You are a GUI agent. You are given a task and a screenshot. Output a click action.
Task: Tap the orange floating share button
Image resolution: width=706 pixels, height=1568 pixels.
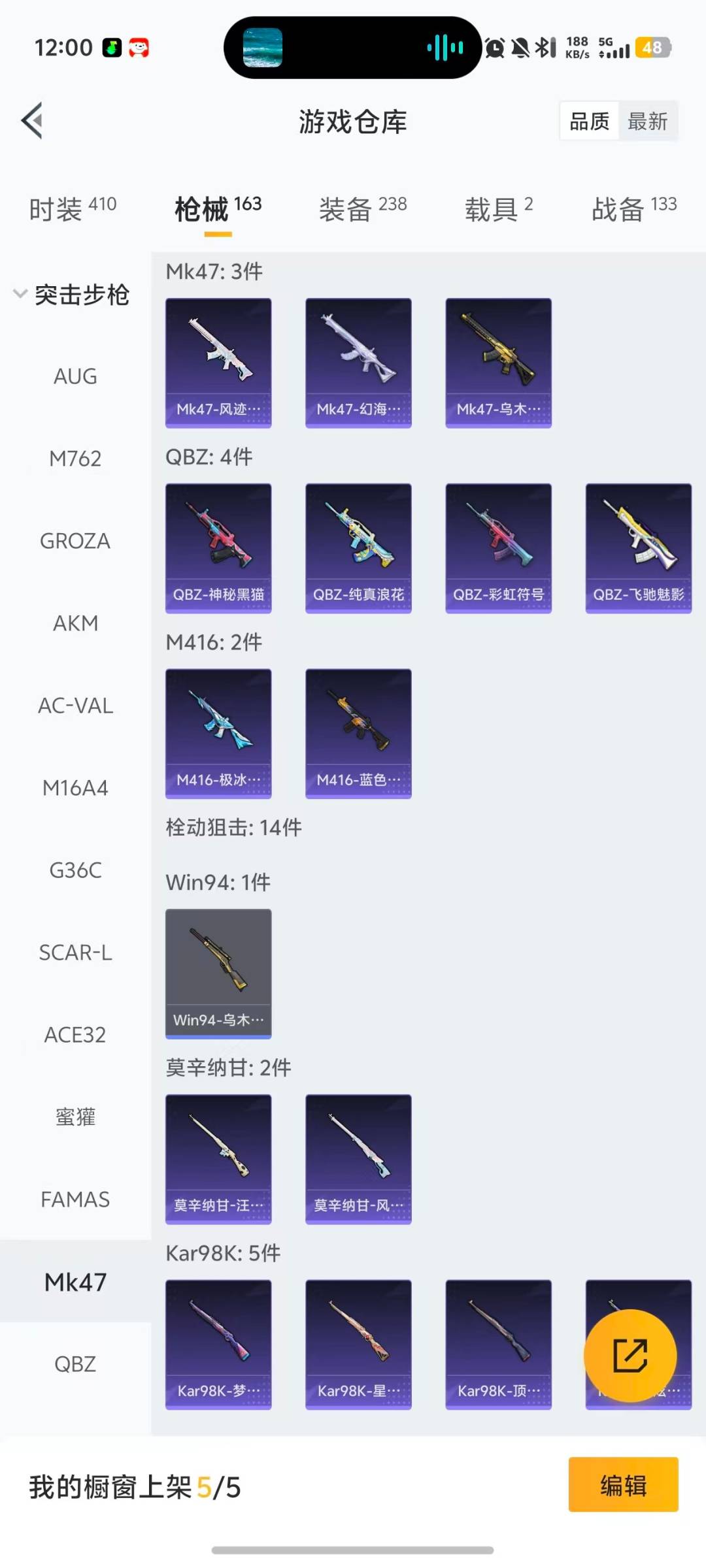(630, 1356)
